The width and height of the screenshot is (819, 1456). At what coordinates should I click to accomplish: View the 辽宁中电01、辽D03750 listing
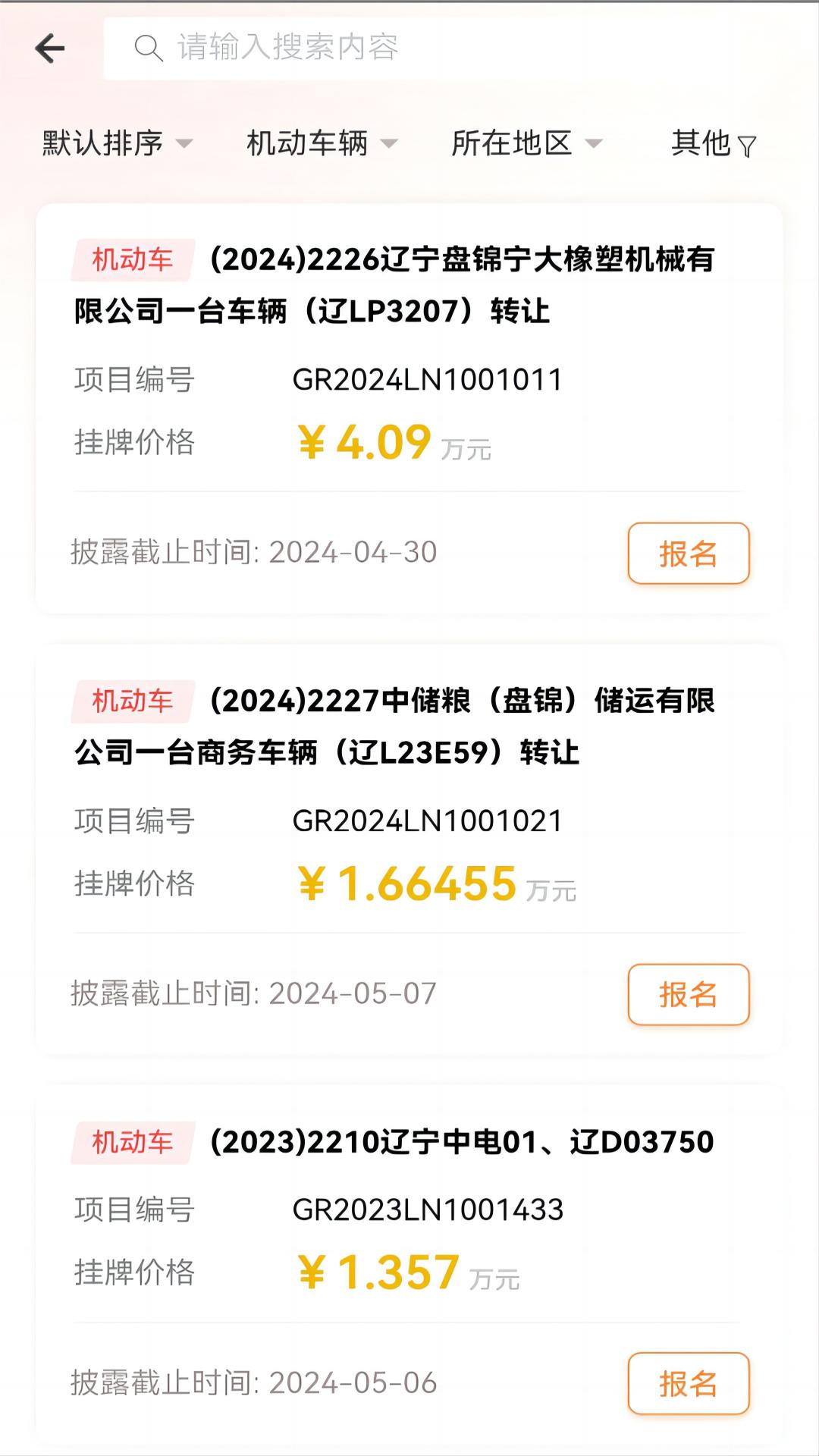pyautogui.click(x=461, y=1141)
